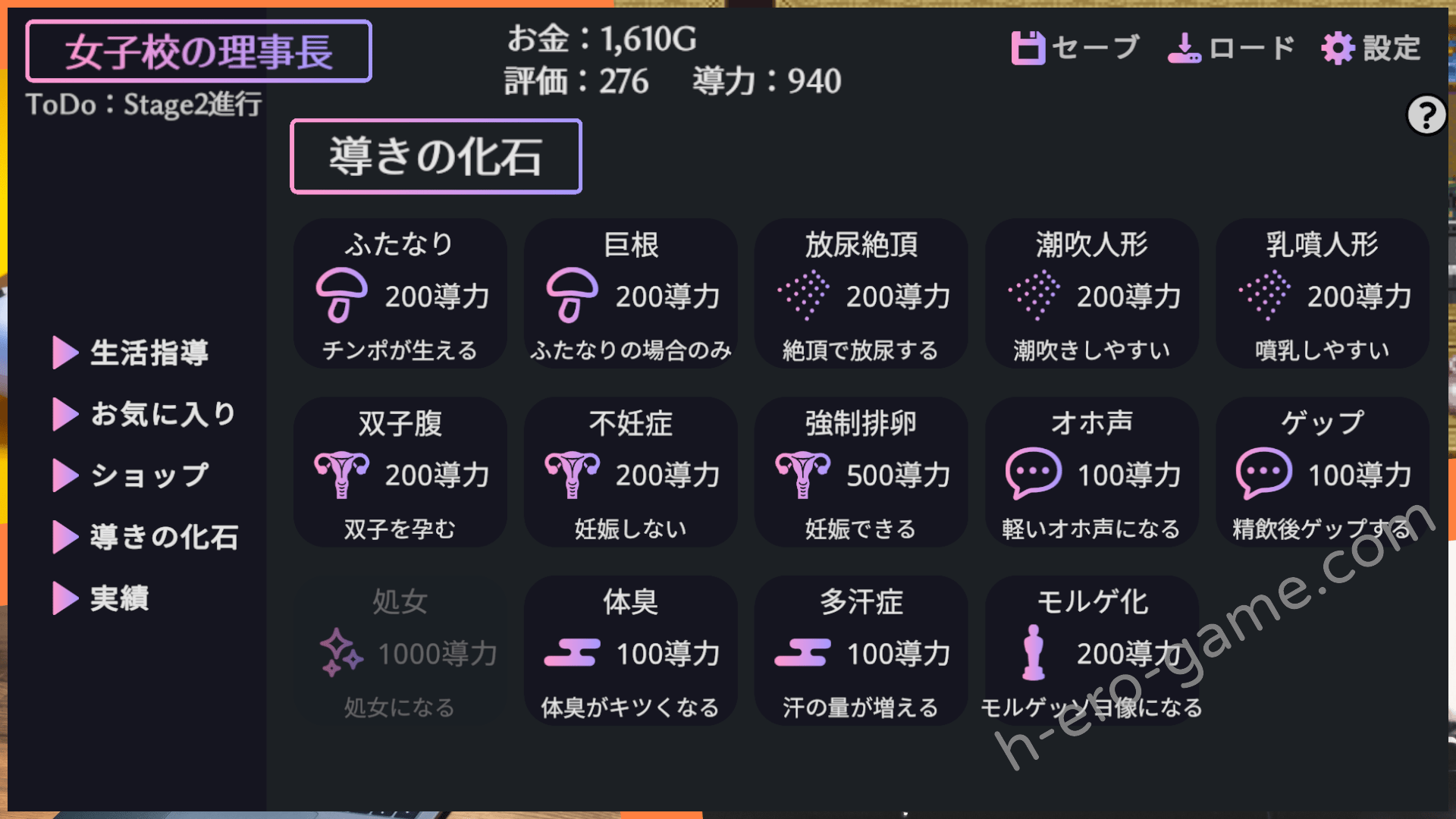This screenshot has width=1456, height=819.
Task: Open the ロード load menu
Action: (x=1231, y=49)
